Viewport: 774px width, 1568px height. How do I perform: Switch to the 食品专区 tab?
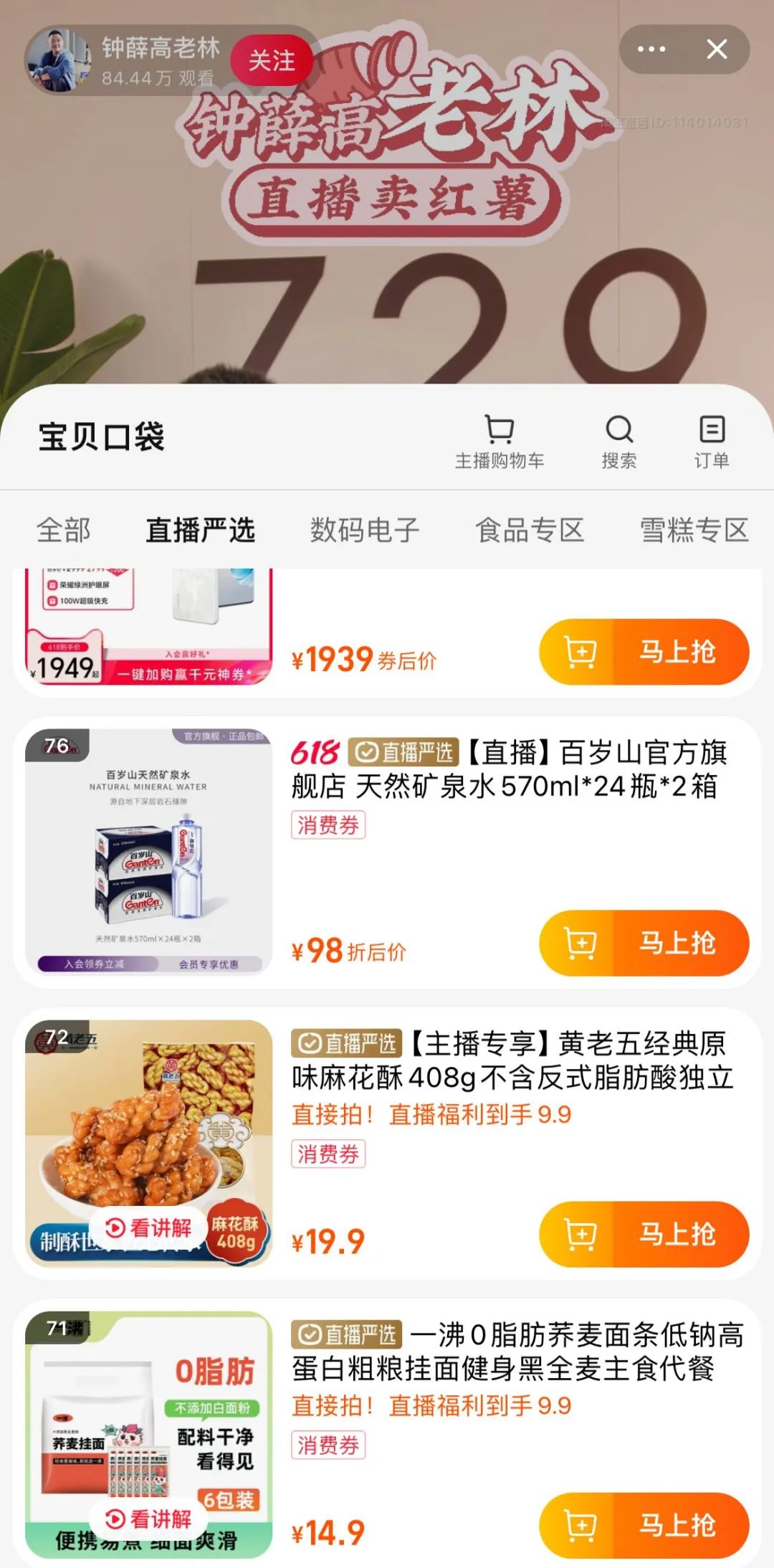(530, 531)
